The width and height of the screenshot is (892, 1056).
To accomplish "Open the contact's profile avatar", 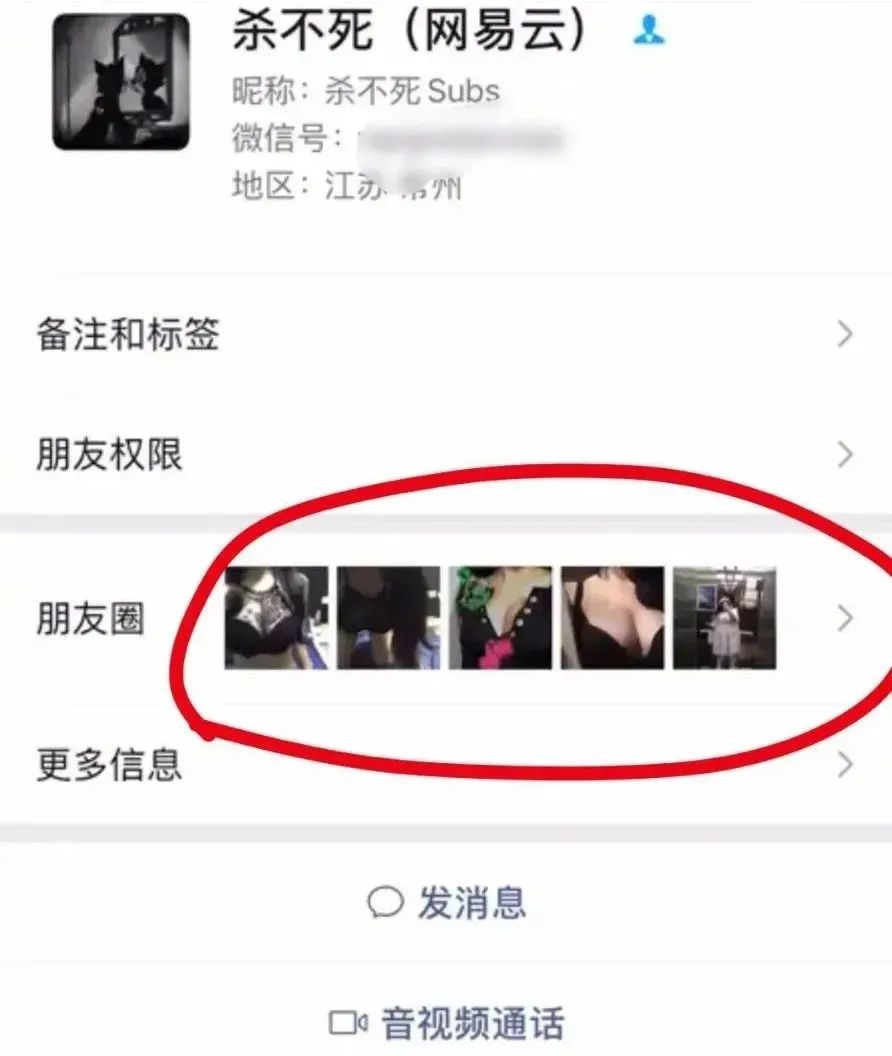I will (x=121, y=82).
